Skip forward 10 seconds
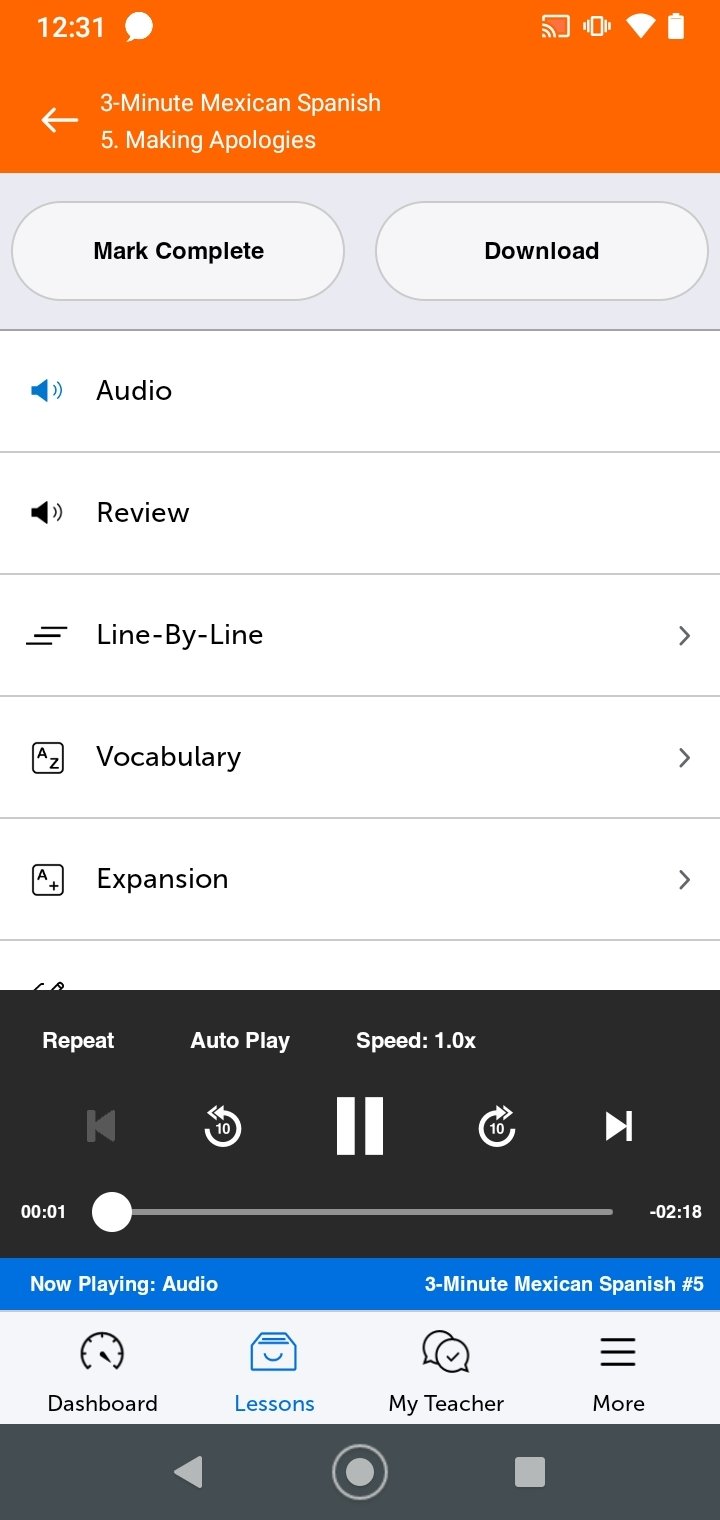This screenshot has width=720, height=1520. 497,1127
